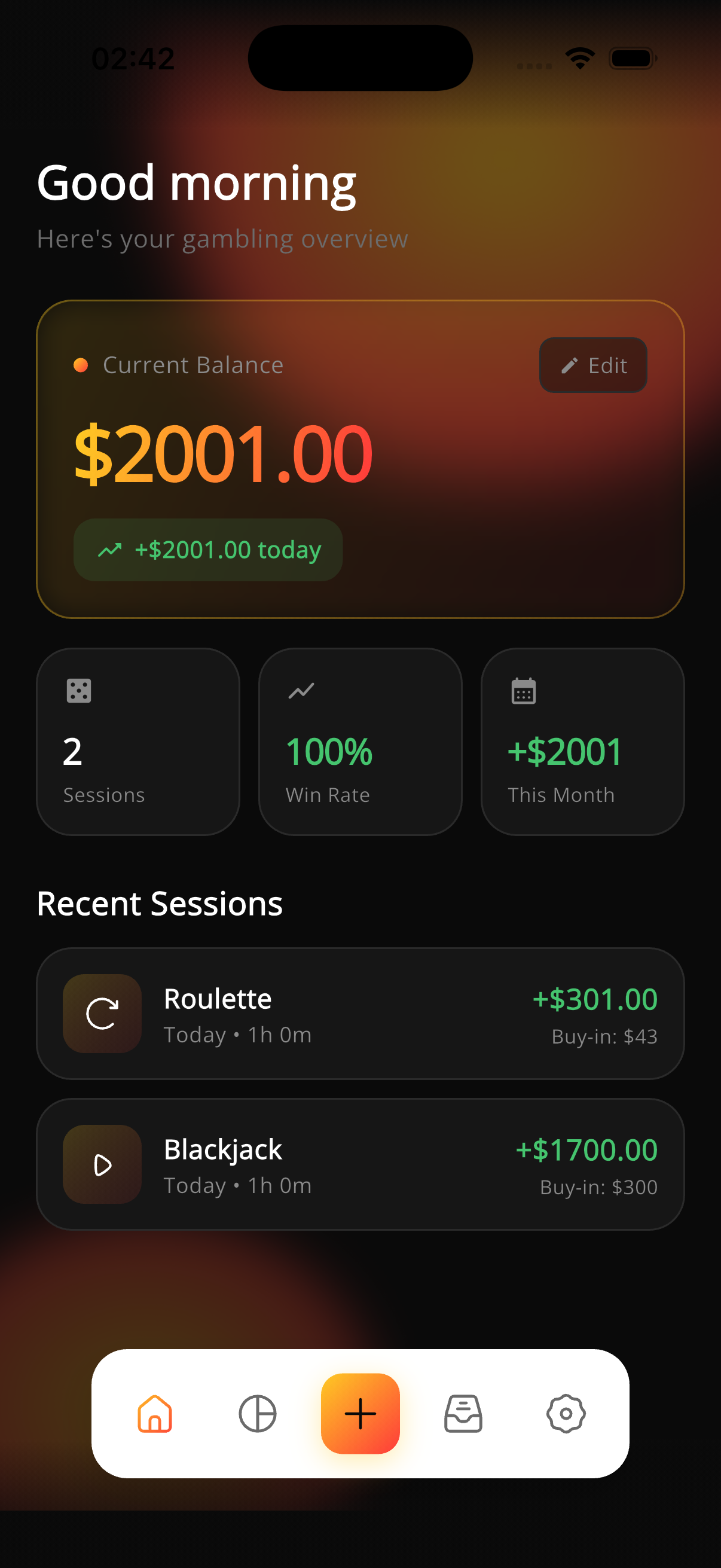Go to the Home tab
The image size is (721, 1568).
click(x=155, y=1413)
